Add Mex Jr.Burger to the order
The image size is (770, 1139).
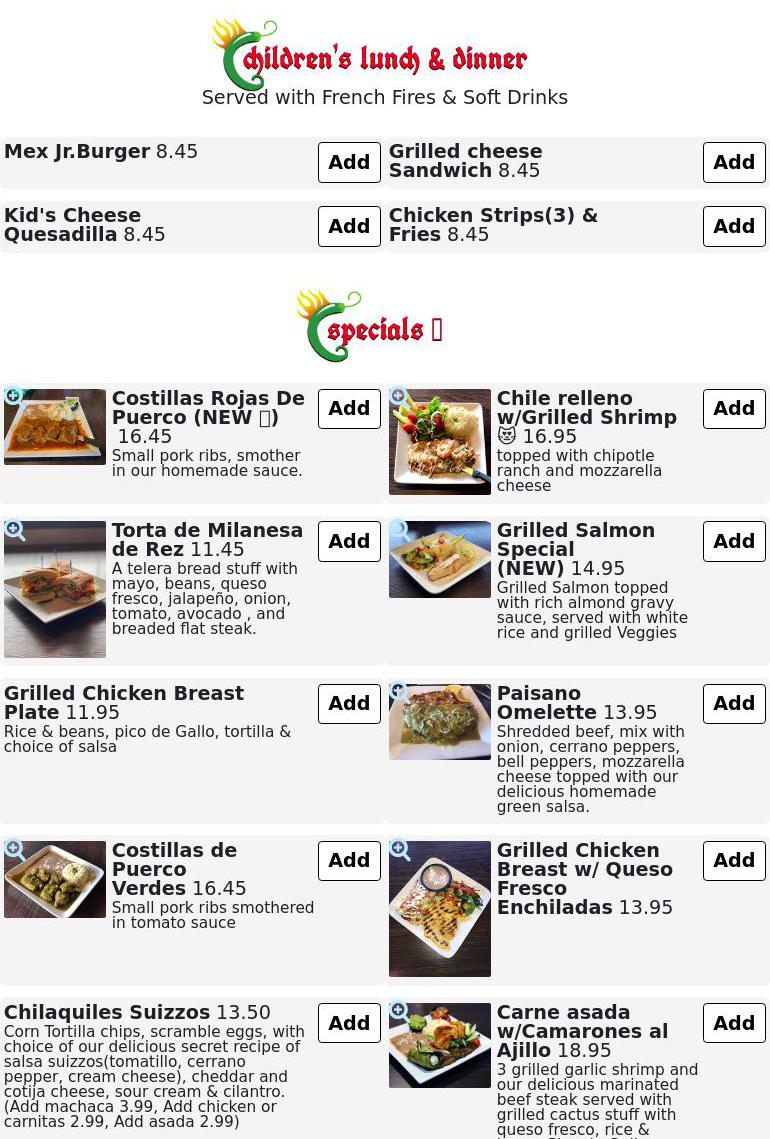pos(349,162)
